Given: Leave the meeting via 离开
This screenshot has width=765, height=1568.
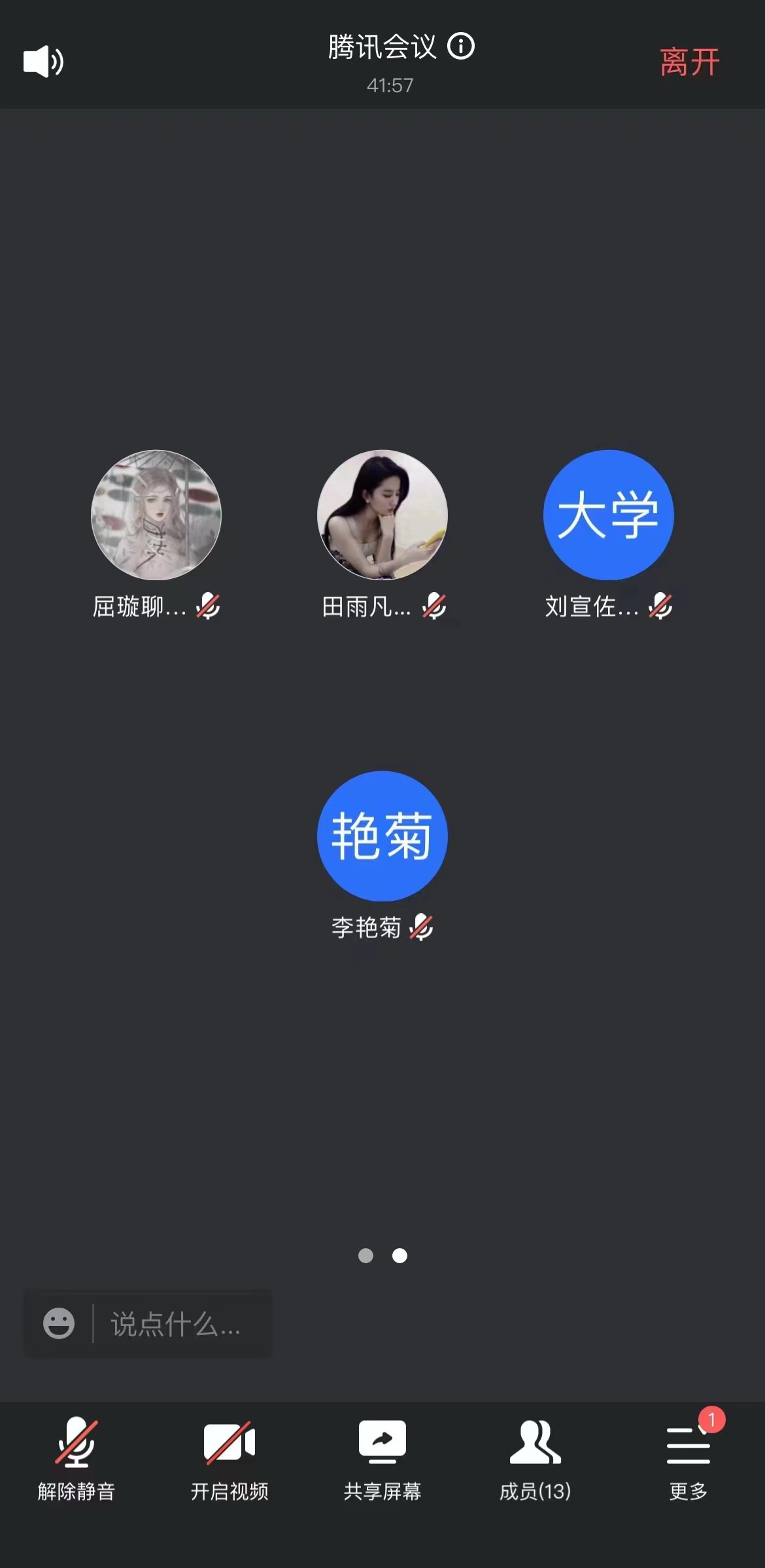Looking at the screenshot, I should pyautogui.click(x=689, y=63).
